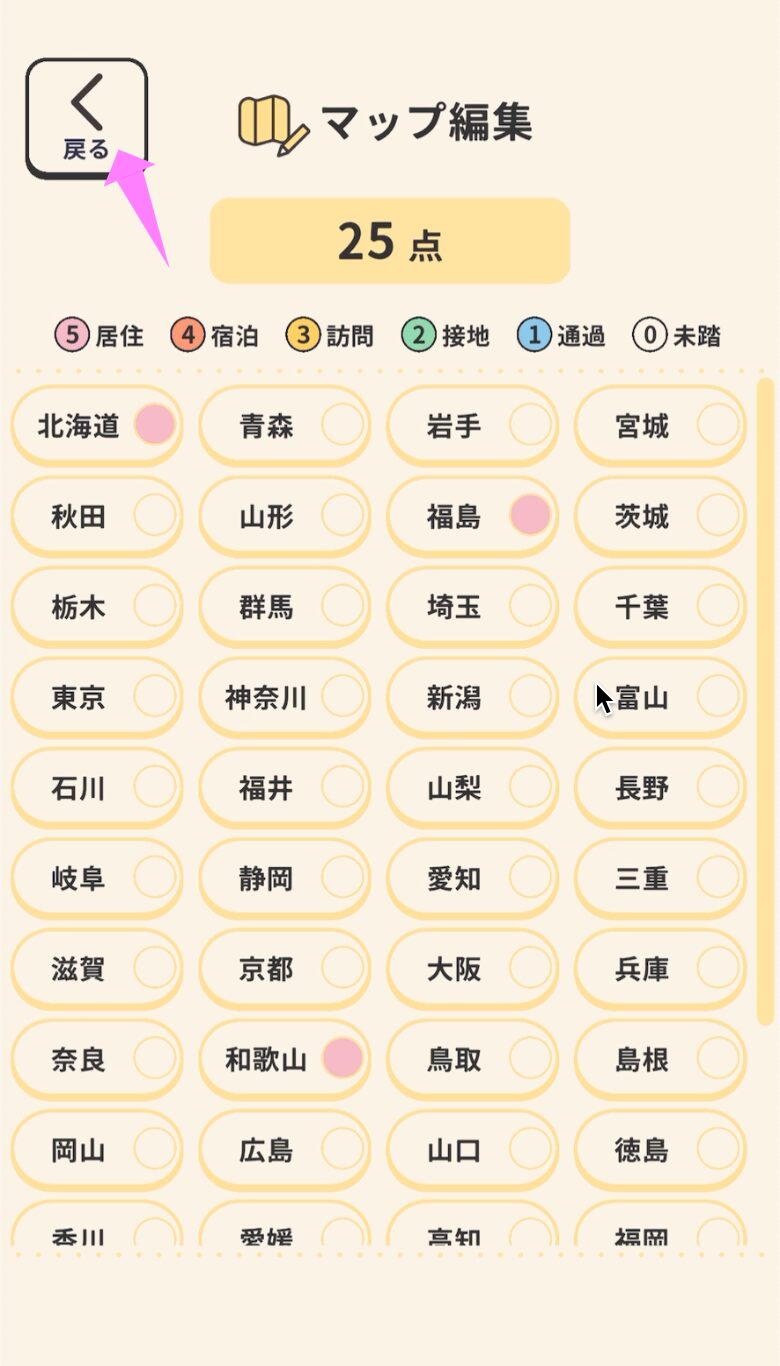The width and height of the screenshot is (780, 1366).
Task: Select the 京都 prefecture button
Action: [x=284, y=968]
